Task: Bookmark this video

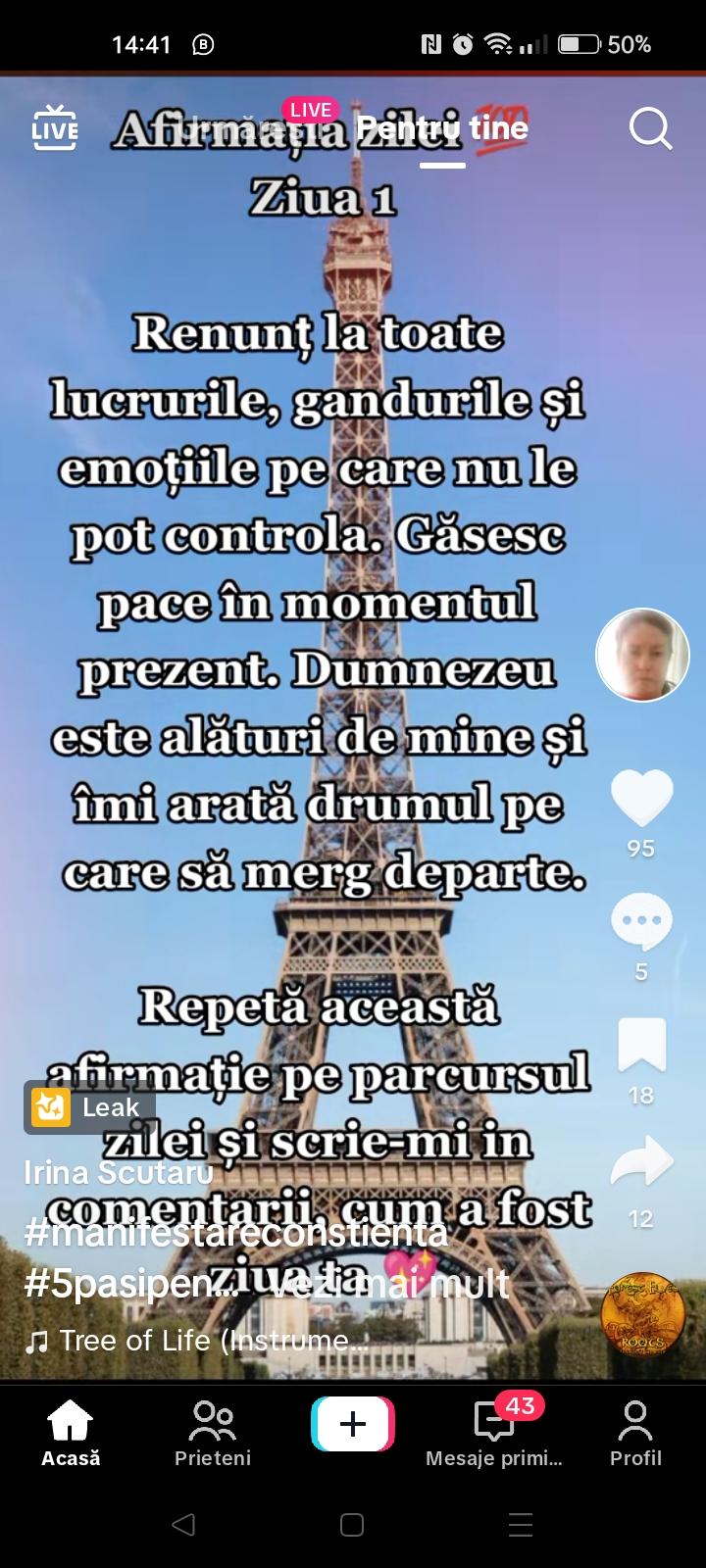Action: pyautogui.click(x=641, y=1046)
